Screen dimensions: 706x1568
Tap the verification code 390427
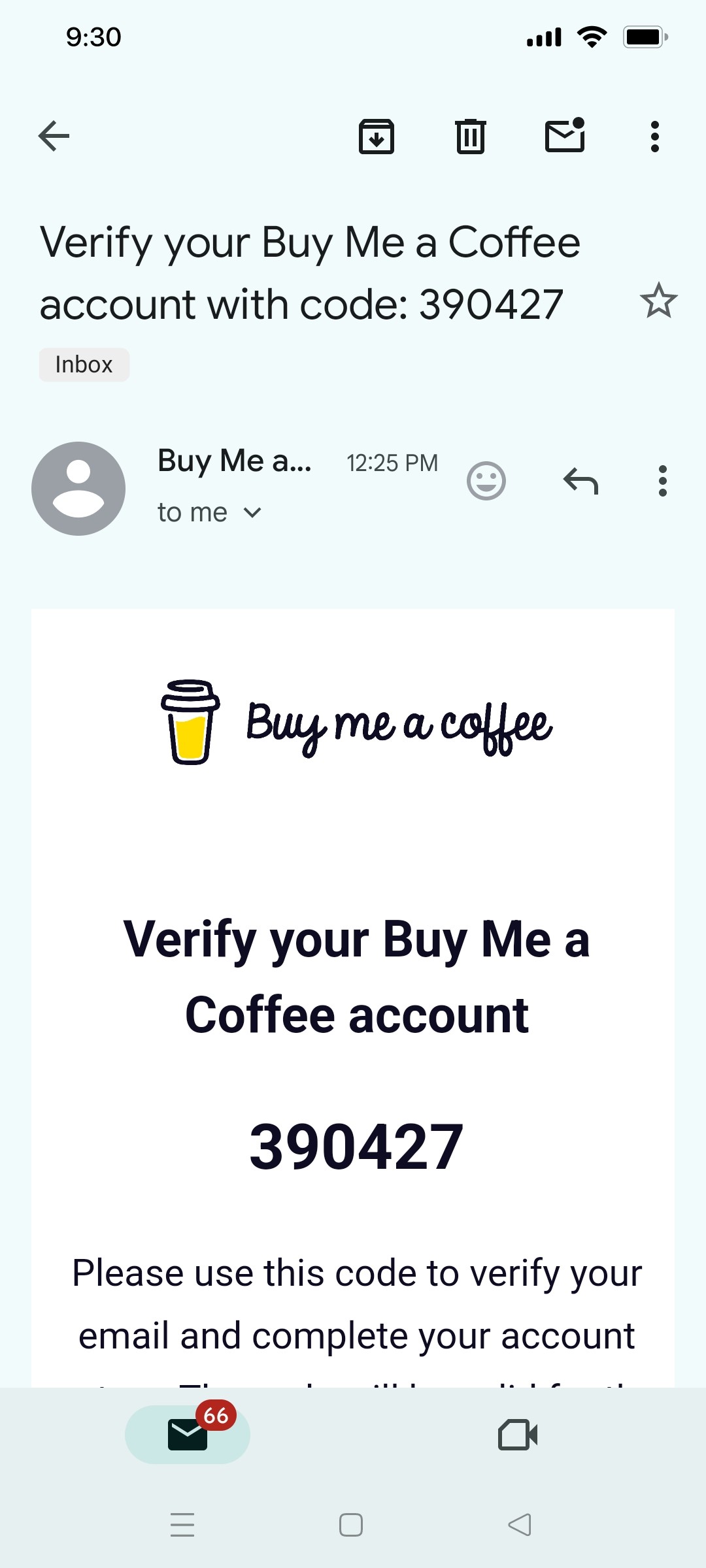pos(352,1141)
